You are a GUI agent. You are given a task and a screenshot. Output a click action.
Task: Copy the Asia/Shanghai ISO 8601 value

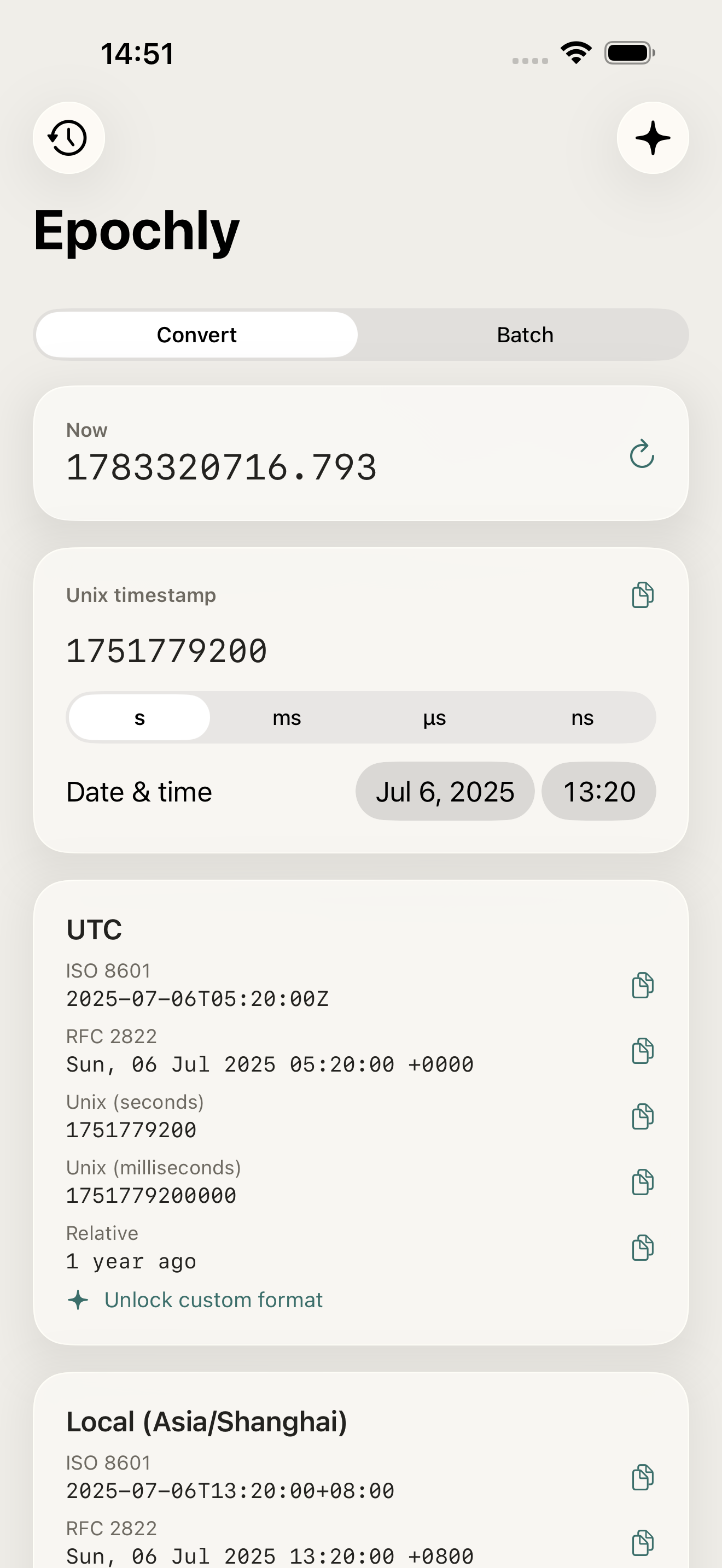pyautogui.click(x=642, y=1477)
